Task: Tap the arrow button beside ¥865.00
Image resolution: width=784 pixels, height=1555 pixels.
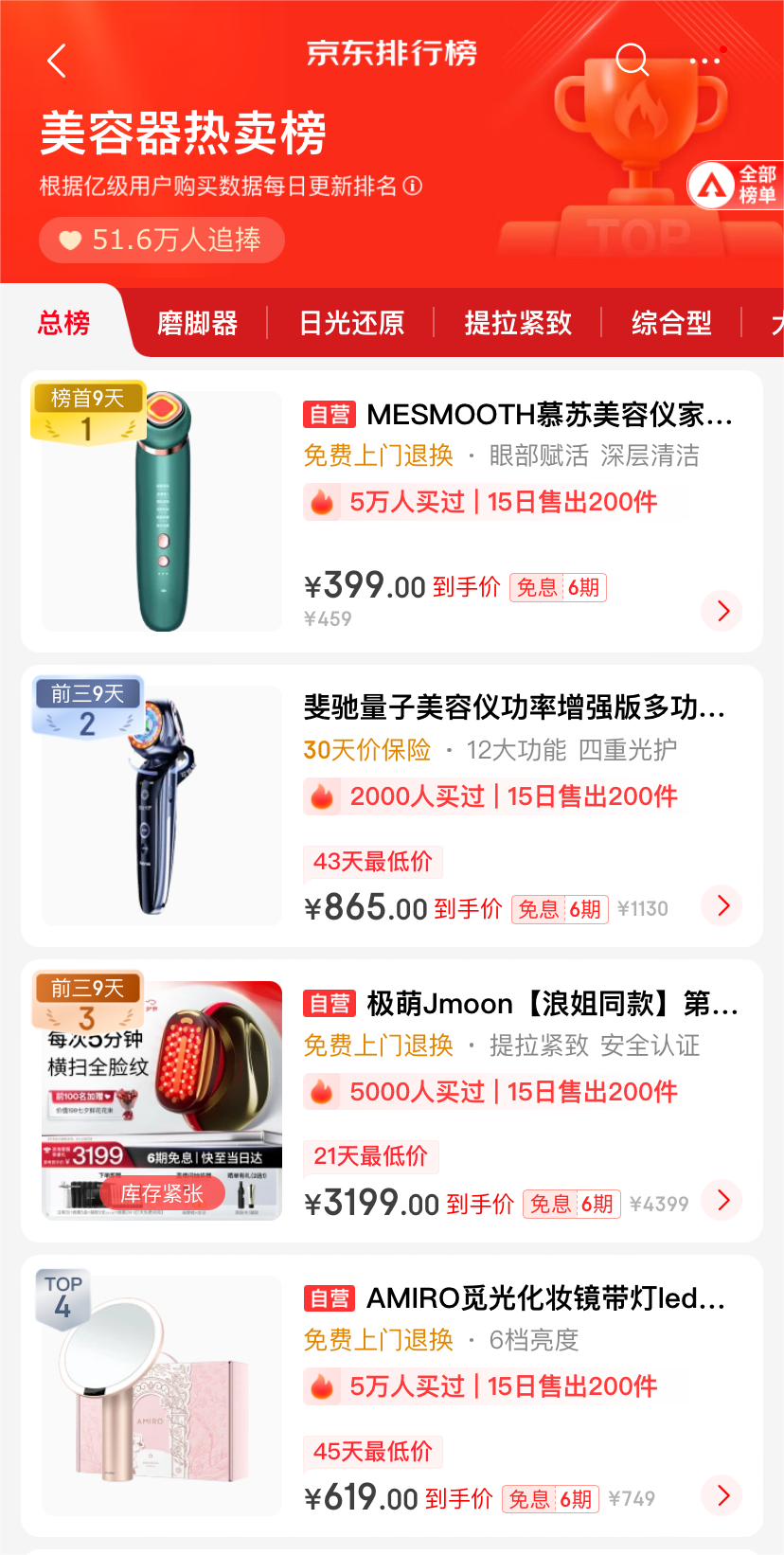Action: (x=722, y=905)
